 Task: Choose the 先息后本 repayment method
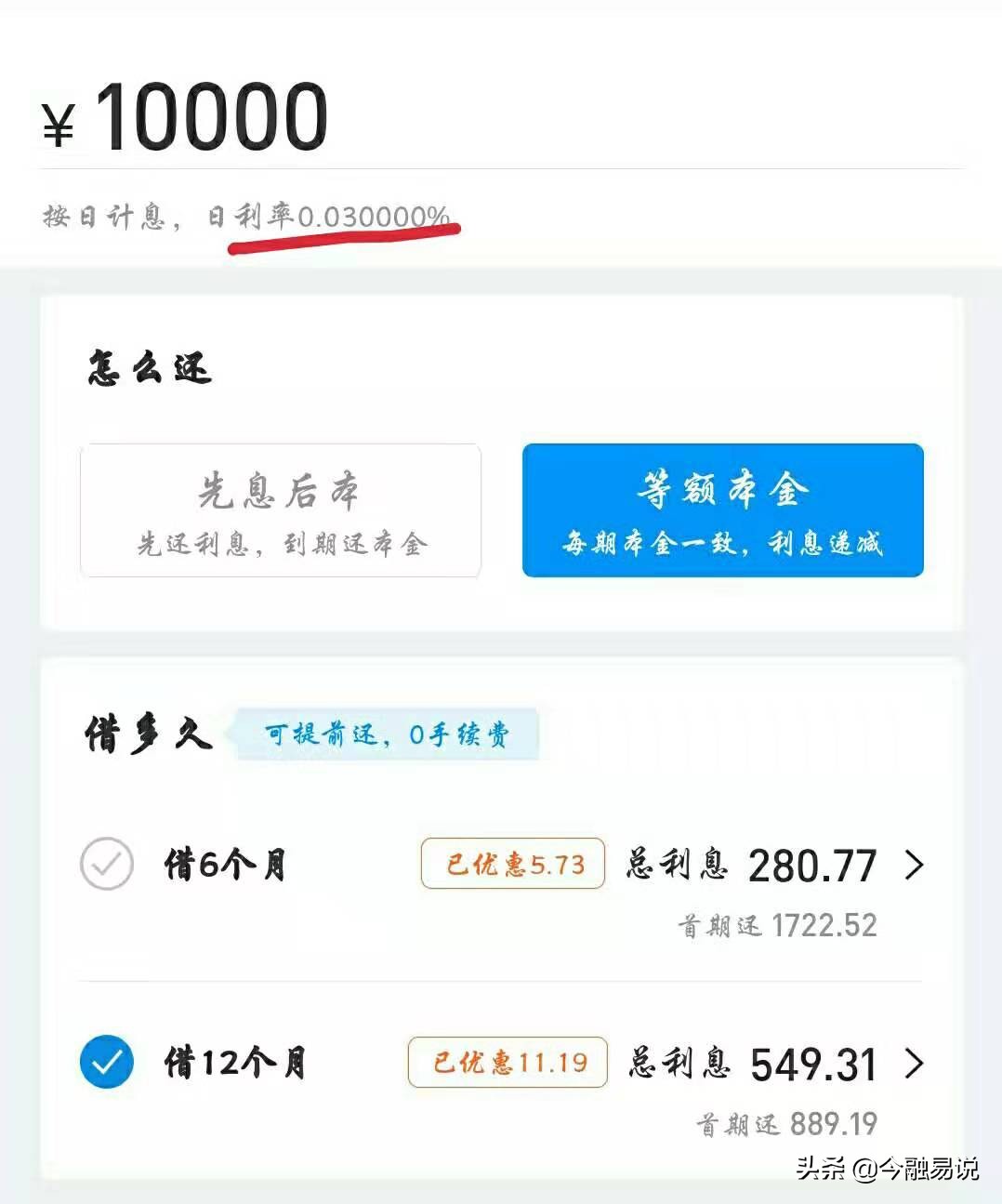[x=282, y=509]
